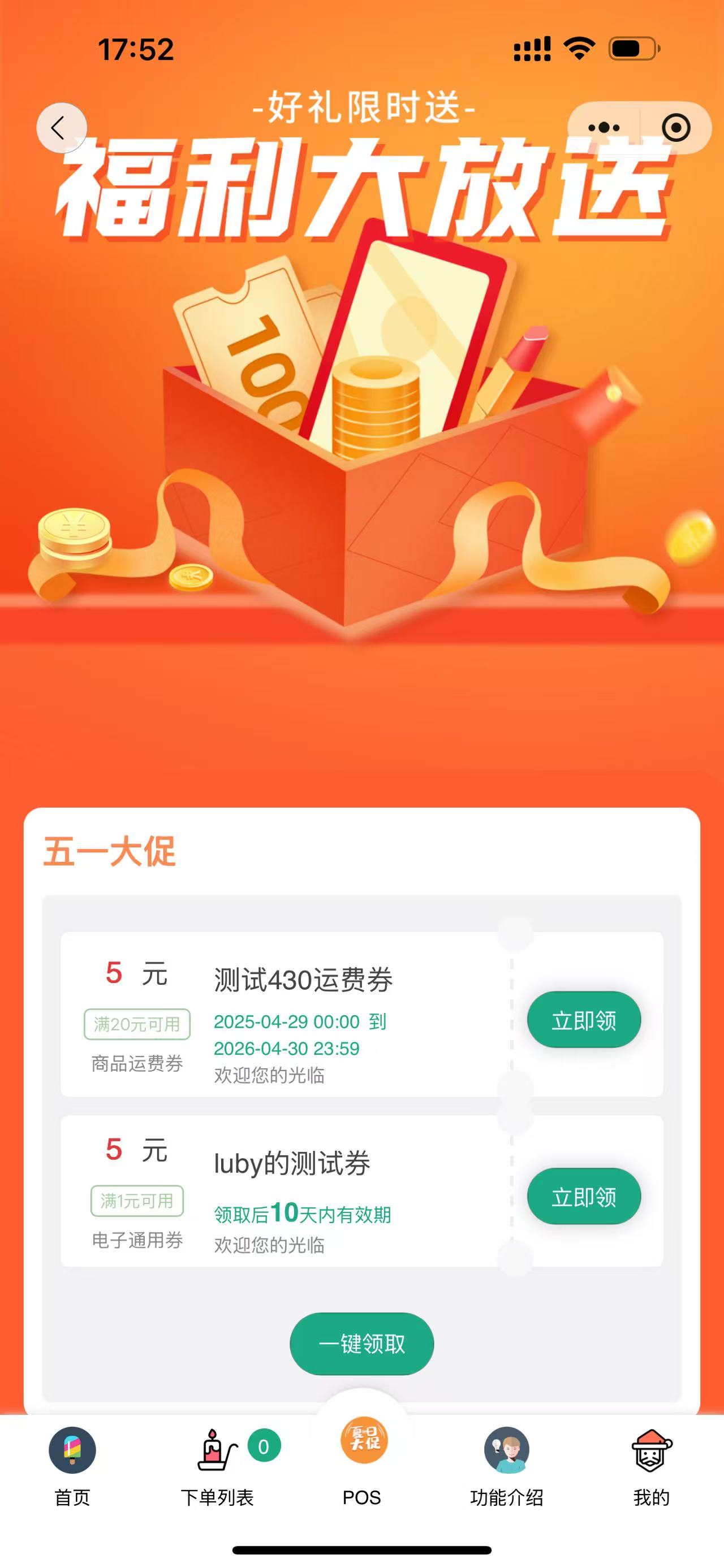This screenshot has width=724, height=1568.
Task: Close the mini program via circle icon
Action: [676, 128]
